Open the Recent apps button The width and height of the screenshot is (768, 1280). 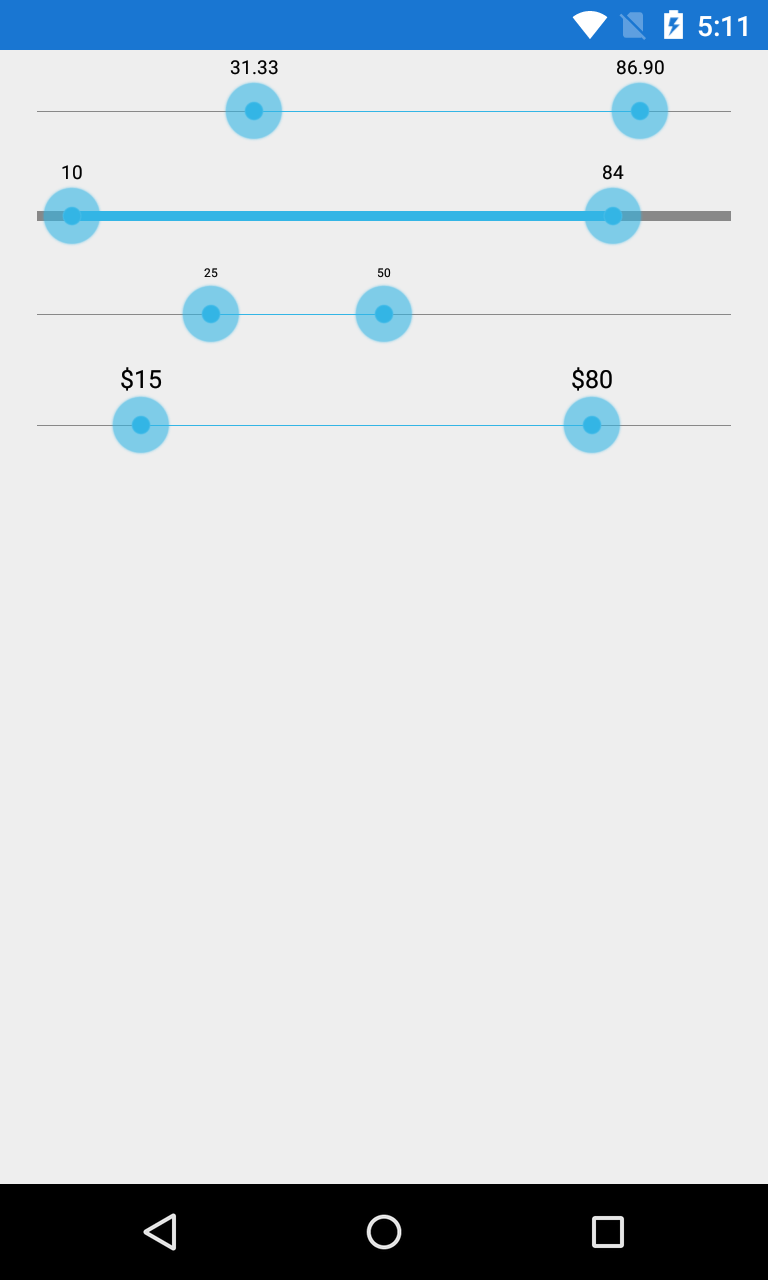pyautogui.click(x=606, y=1232)
